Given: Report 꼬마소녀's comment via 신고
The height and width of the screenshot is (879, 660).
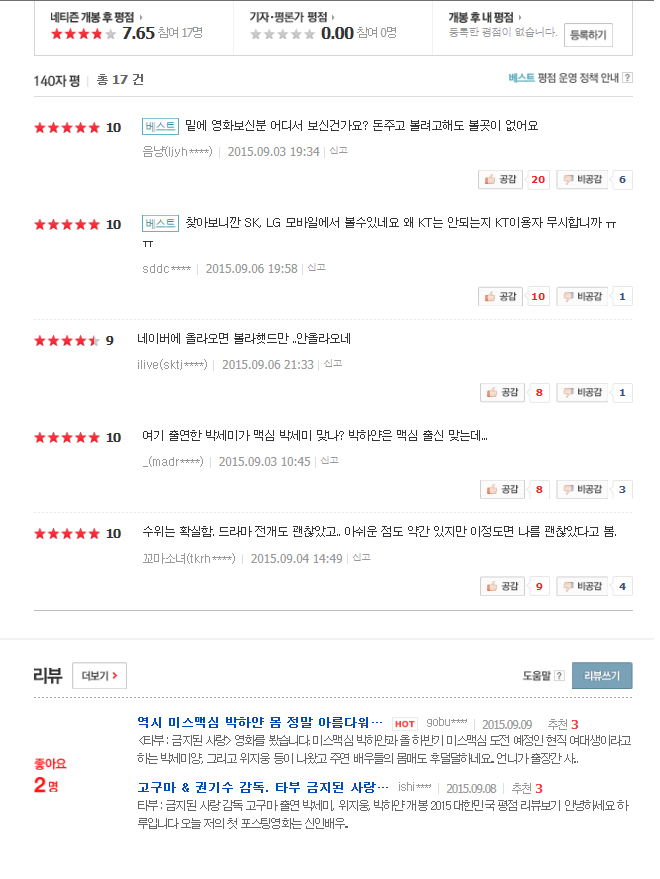Looking at the screenshot, I should [x=361, y=558].
